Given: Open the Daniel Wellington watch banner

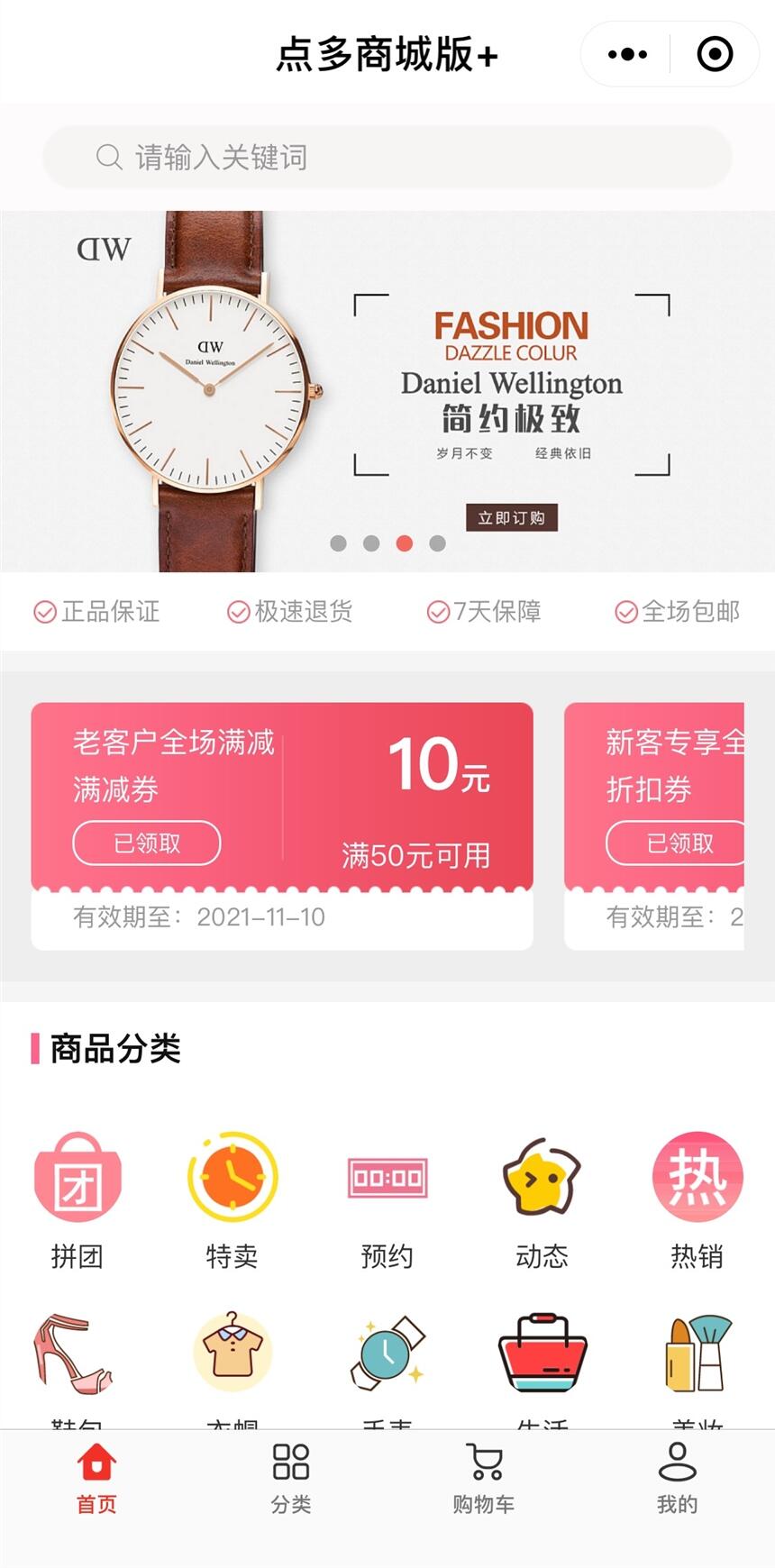Looking at the screenshot, I should [387, 392].
